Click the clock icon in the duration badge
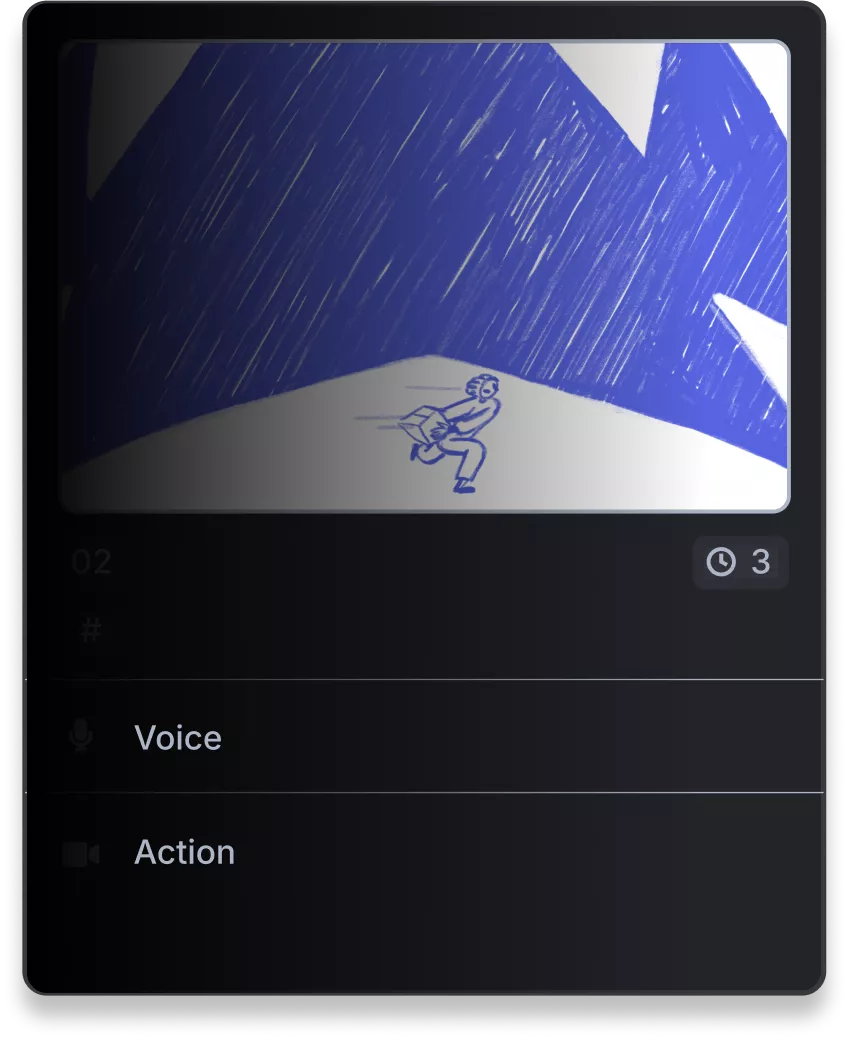Viewport: 847px width, 1038px height. point(718,562)
